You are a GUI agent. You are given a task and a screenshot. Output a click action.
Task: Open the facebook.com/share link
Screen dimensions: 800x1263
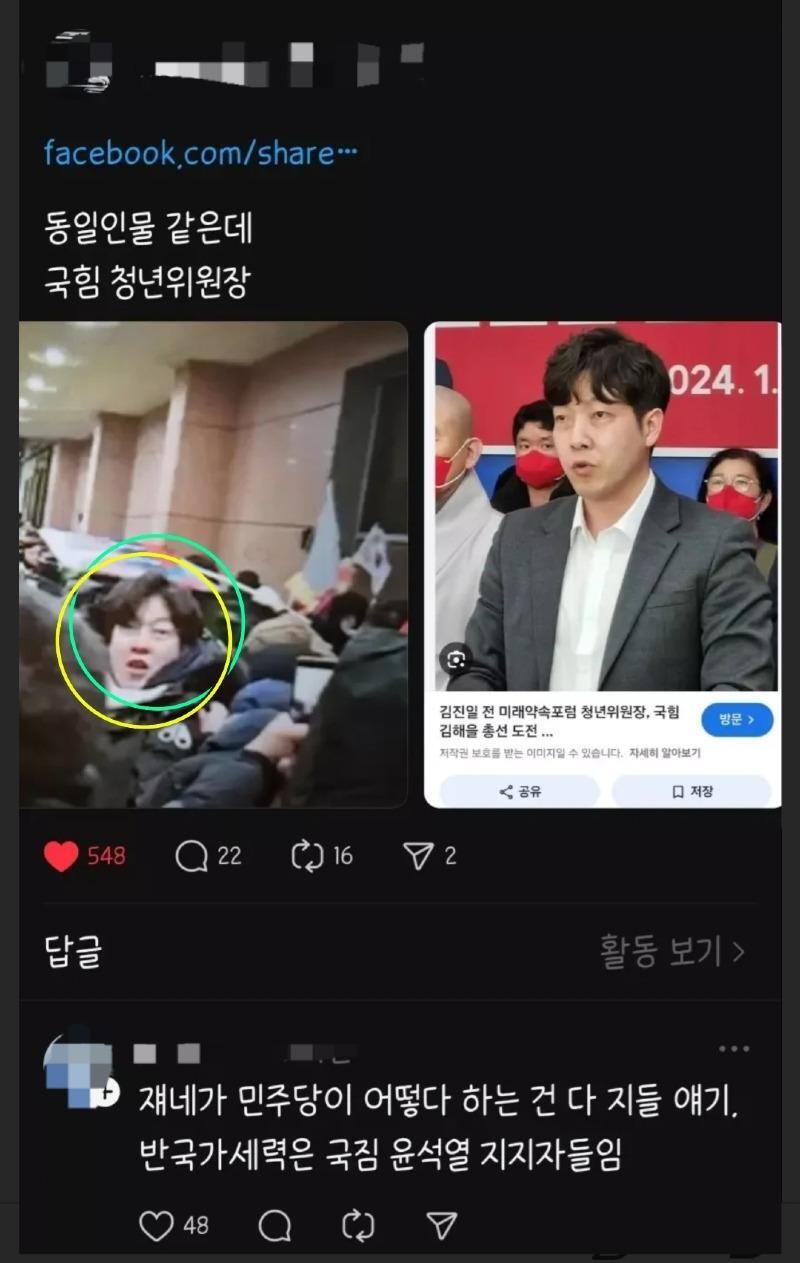(x=200, y=153)
